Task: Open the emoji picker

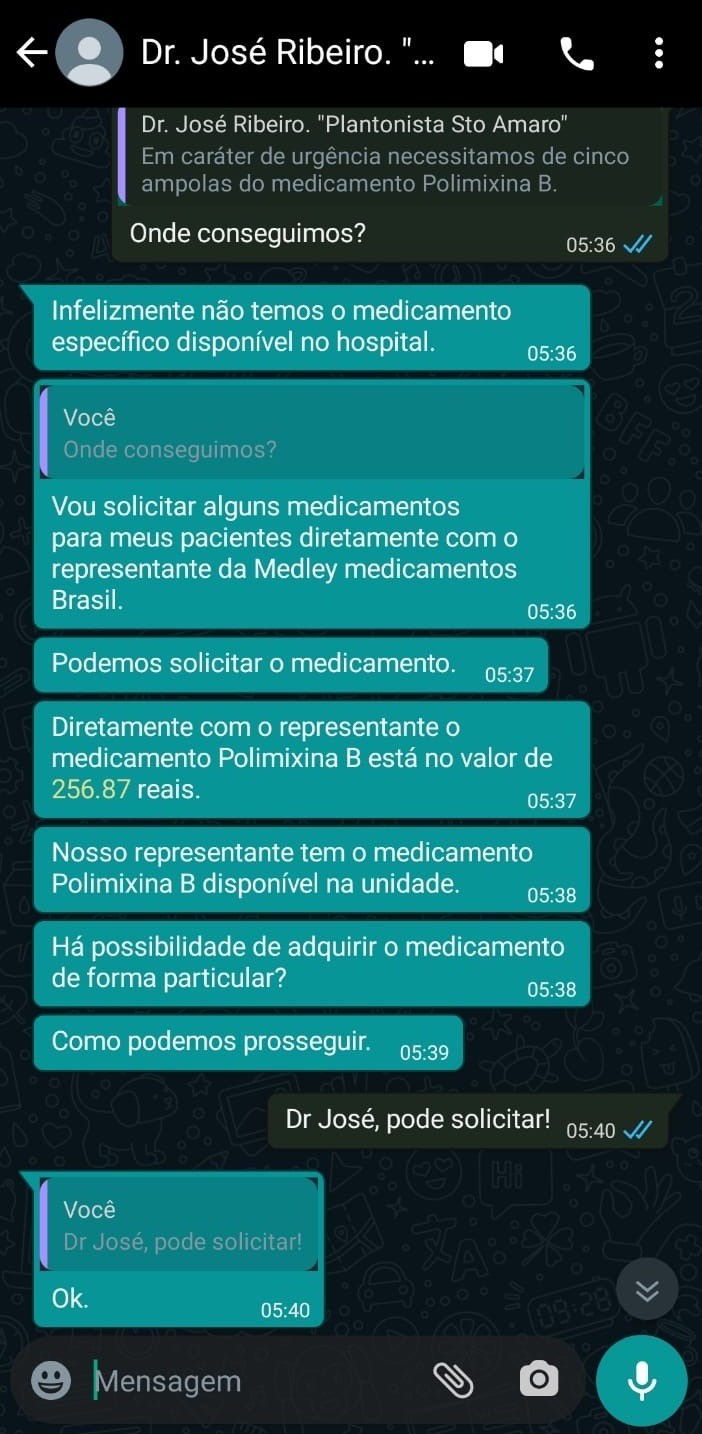Action: pyautogui.click(x=51, y=1381)
